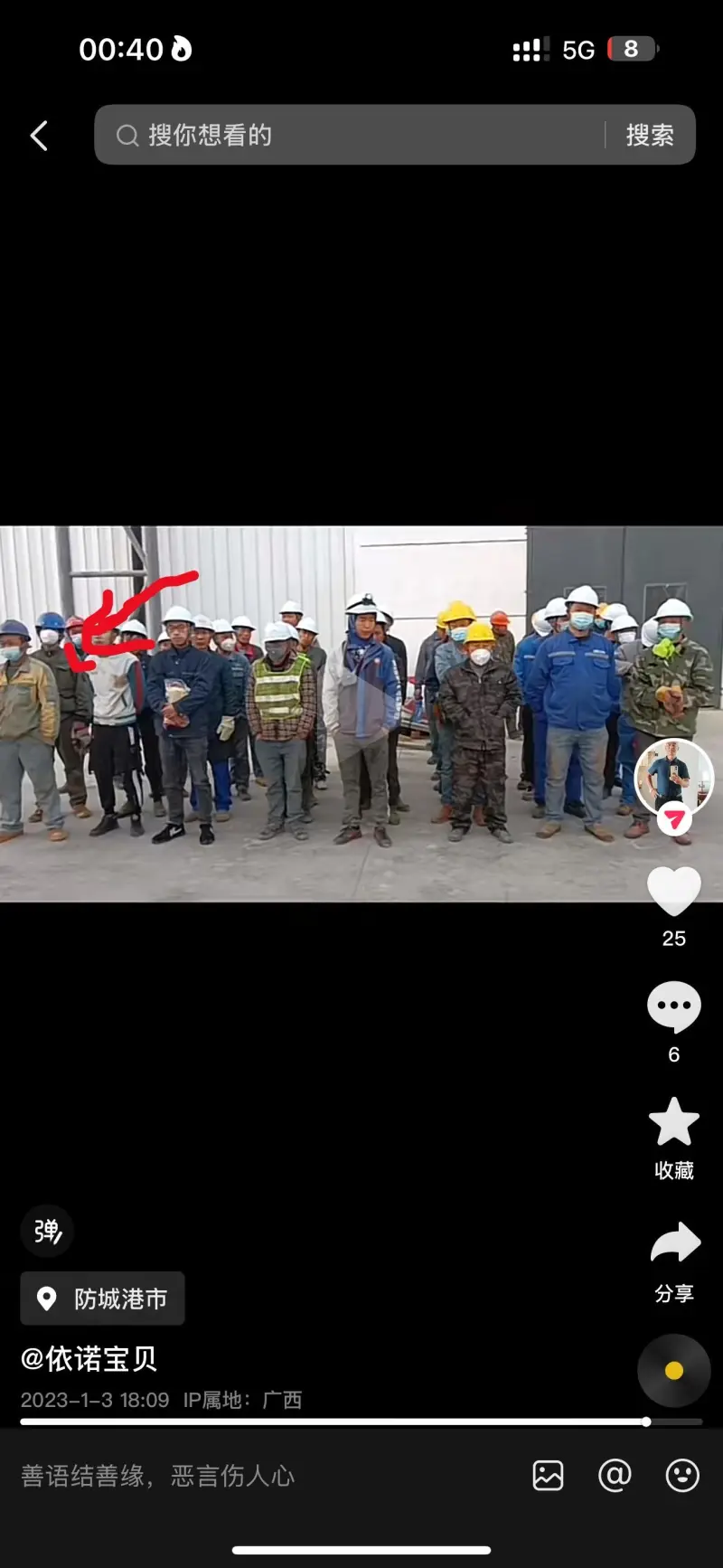The height and width of the screenshot is (1568, 723).
Task: Write a comment in 善语结善缘 field
Action: [x=253, y=1476]
